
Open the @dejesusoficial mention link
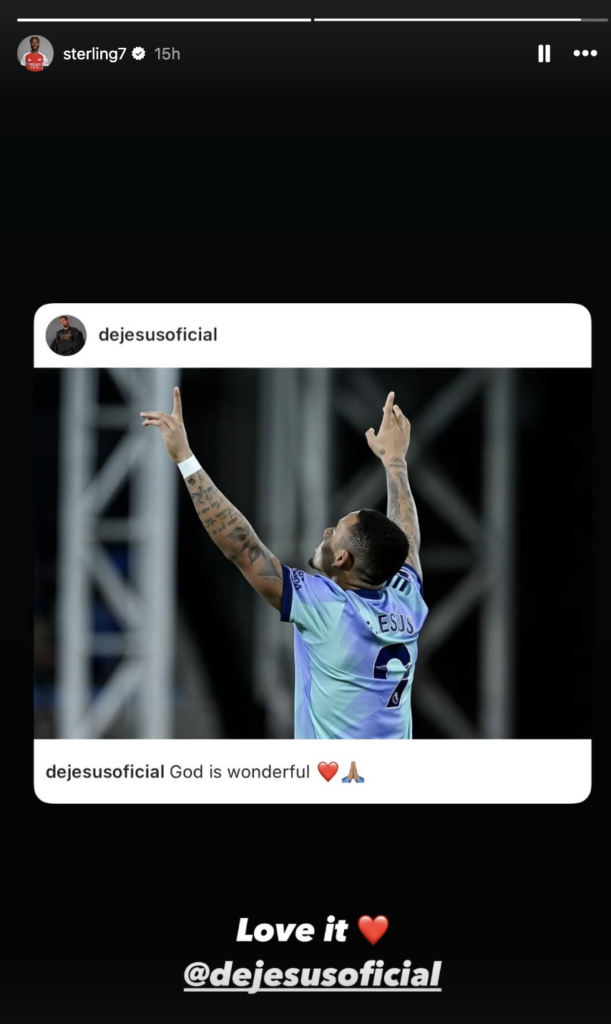tap(312, 974)
